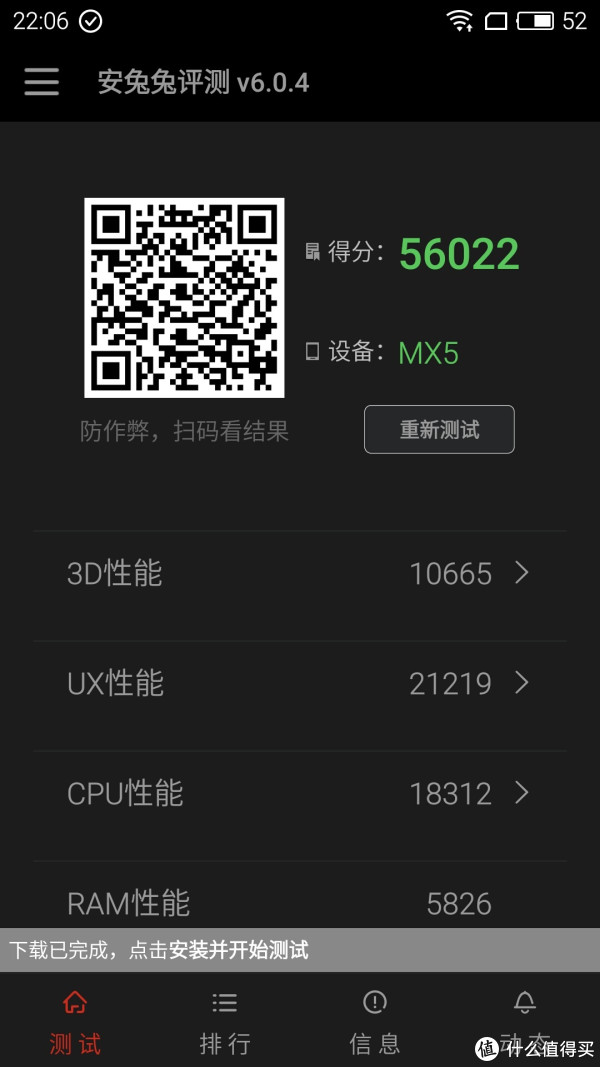The image size is (600, 1067).
Task: Switch to the 信息 info tab
Action: [x=375, y=1022]
